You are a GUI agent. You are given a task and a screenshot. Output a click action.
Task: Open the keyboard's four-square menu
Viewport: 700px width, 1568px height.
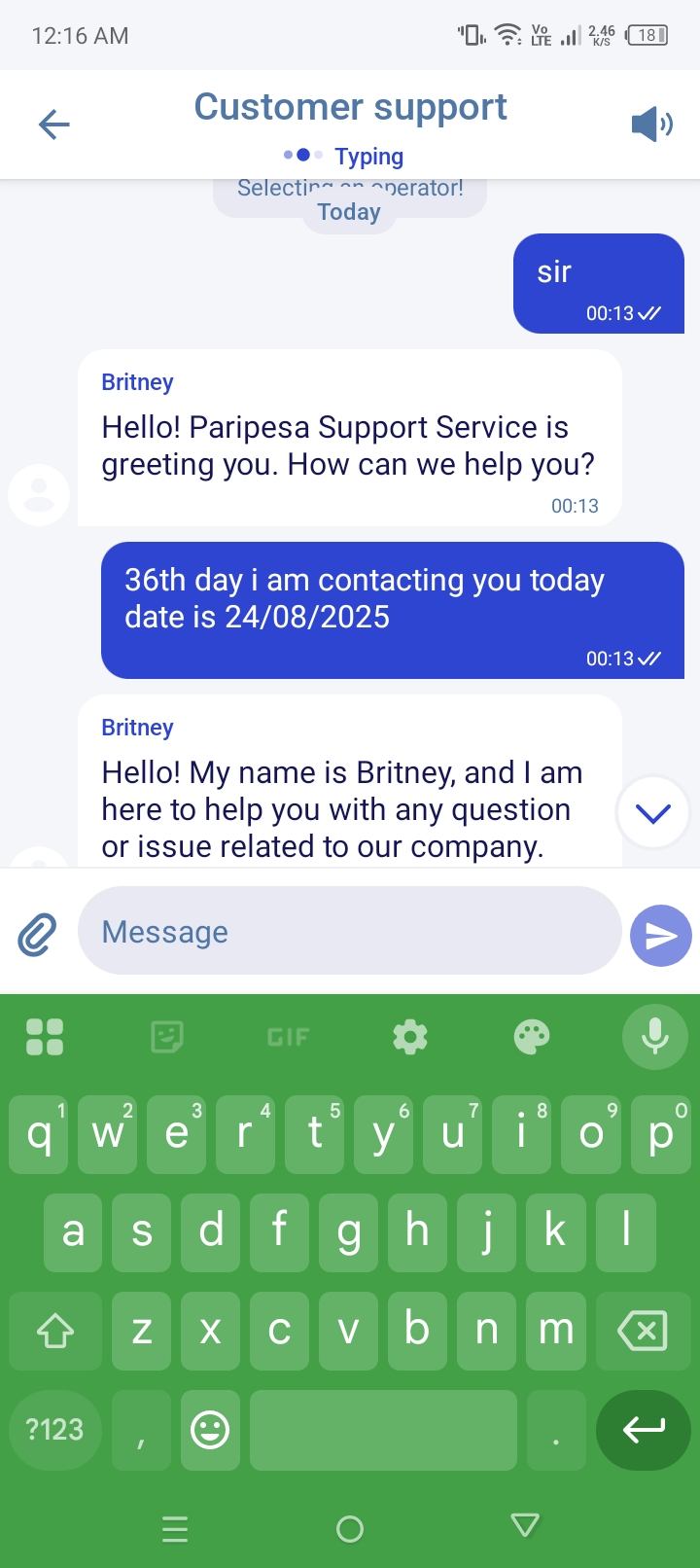45,1037
